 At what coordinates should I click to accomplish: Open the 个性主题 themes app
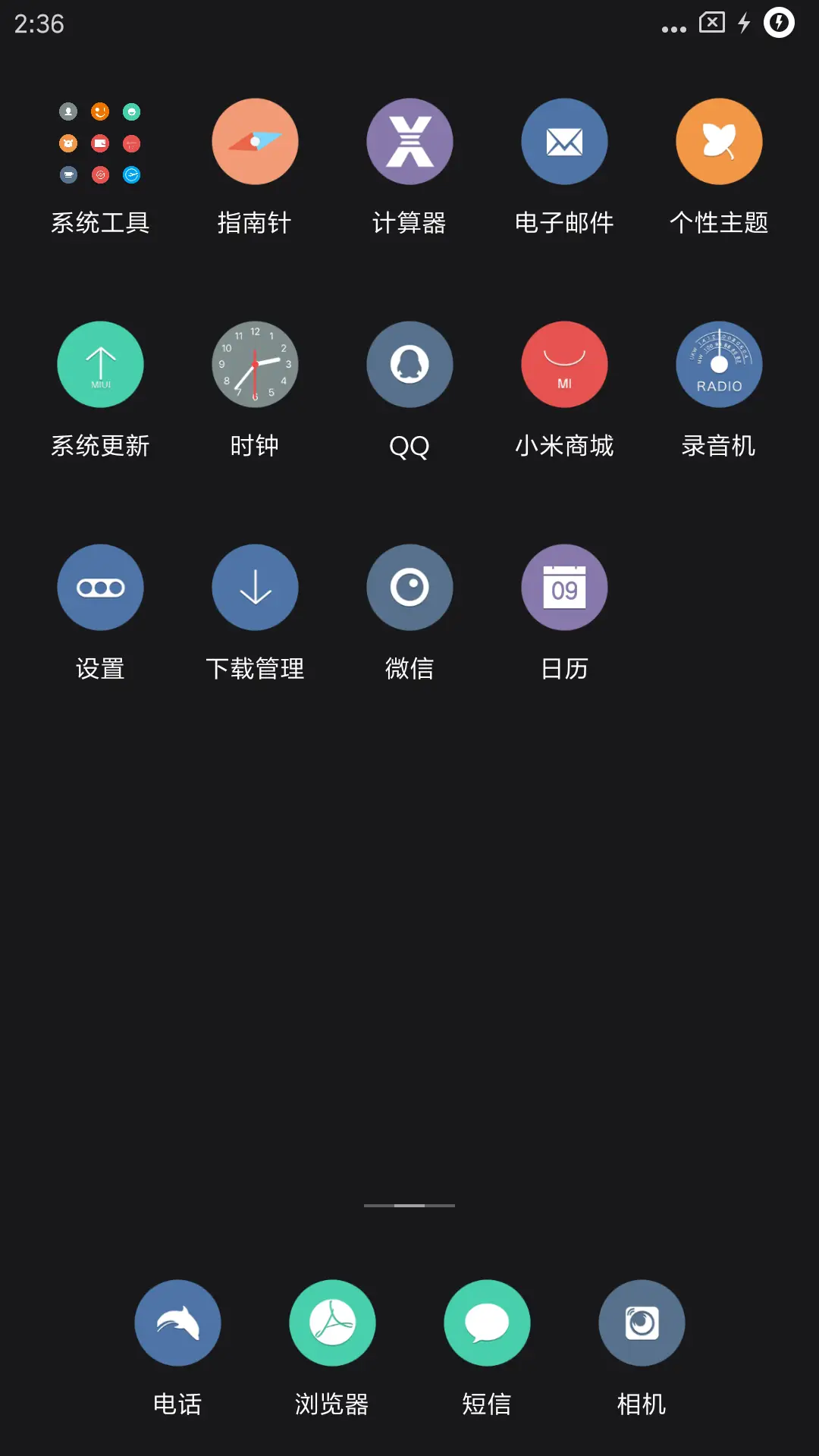point(719,142)
